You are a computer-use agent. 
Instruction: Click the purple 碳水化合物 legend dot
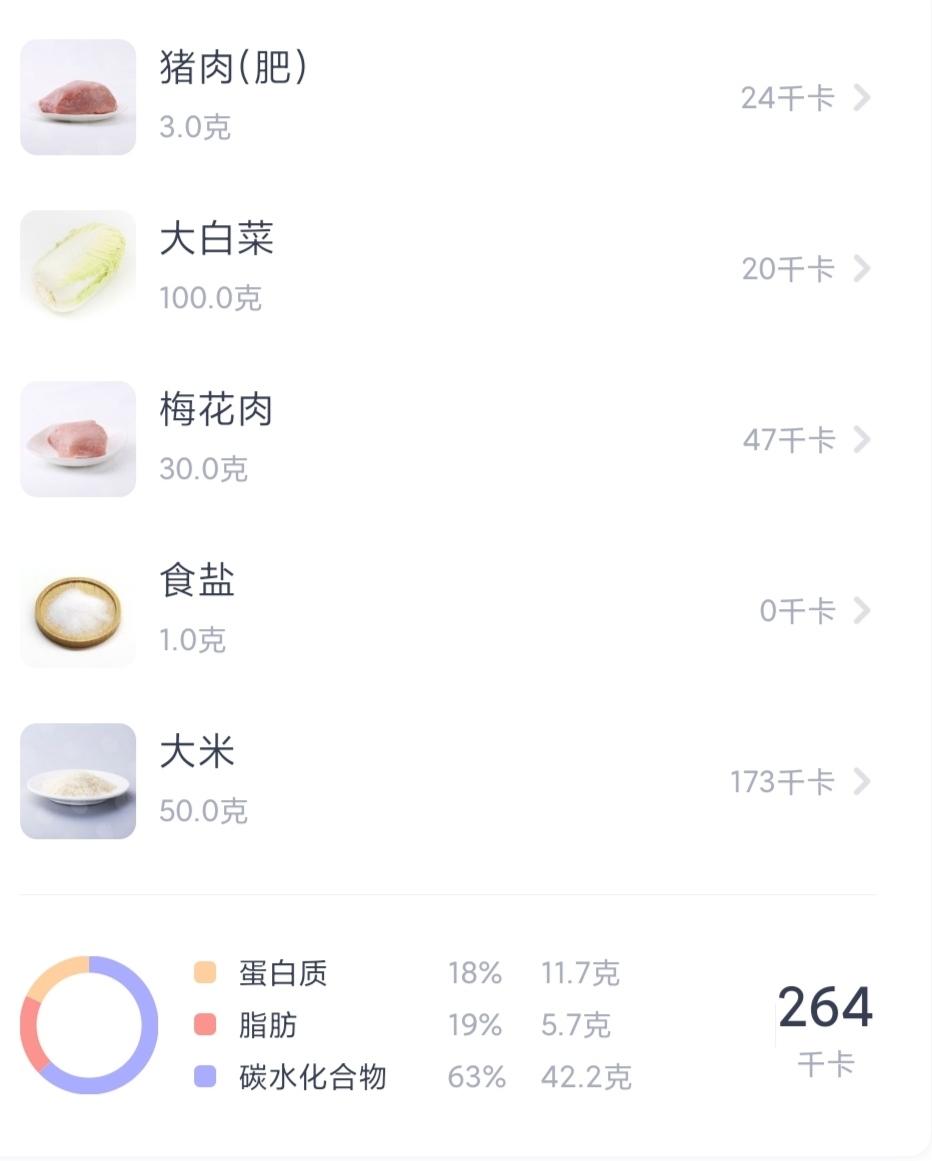pyautogui.click(x=204, y=1078)
